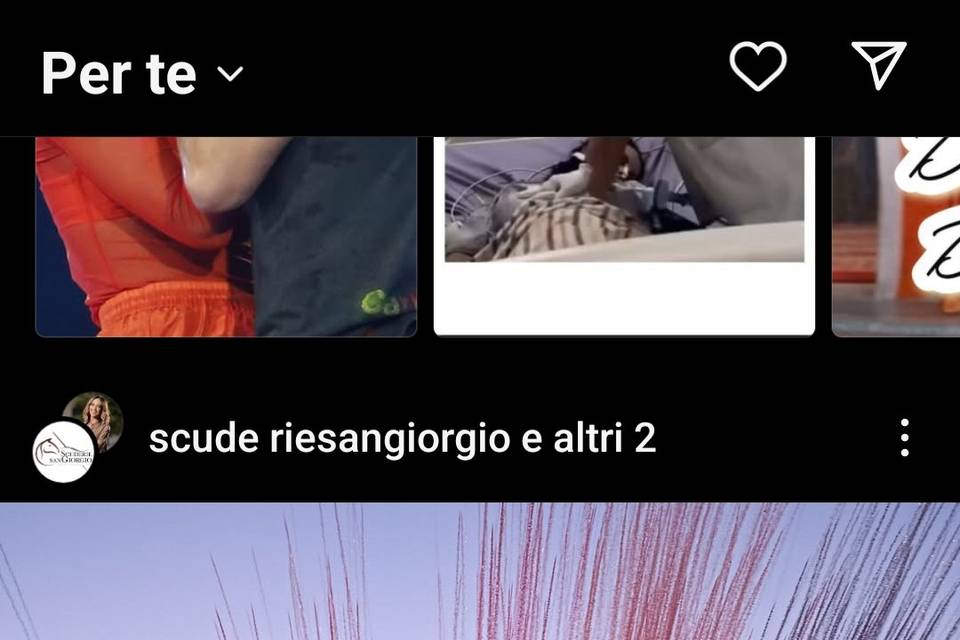Screen dimensions: 960x640
Task: Open the suggested reel with orange shirt
Action: [x=226, y=236]
